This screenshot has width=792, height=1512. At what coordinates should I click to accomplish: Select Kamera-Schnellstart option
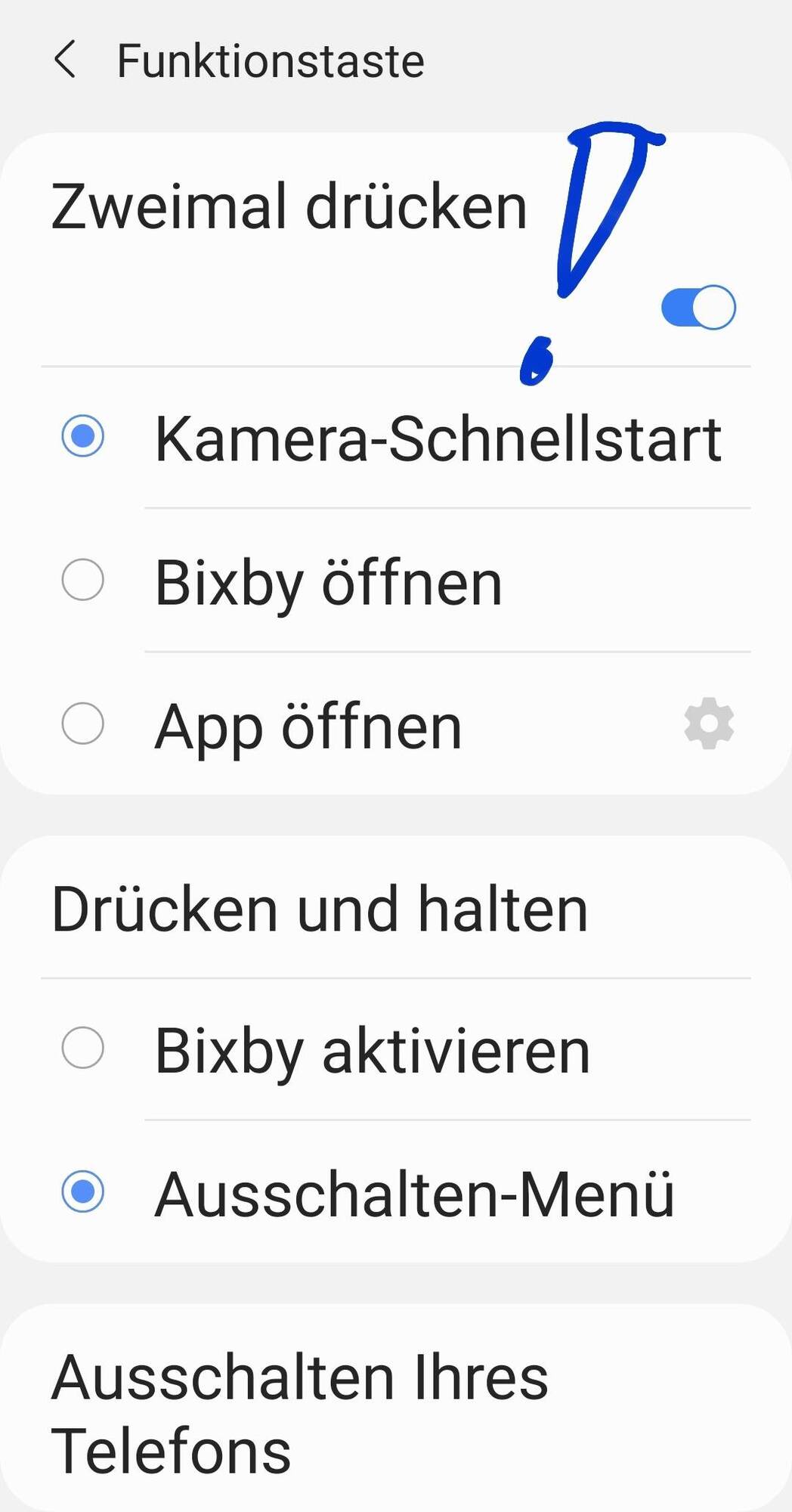[83, 436]
